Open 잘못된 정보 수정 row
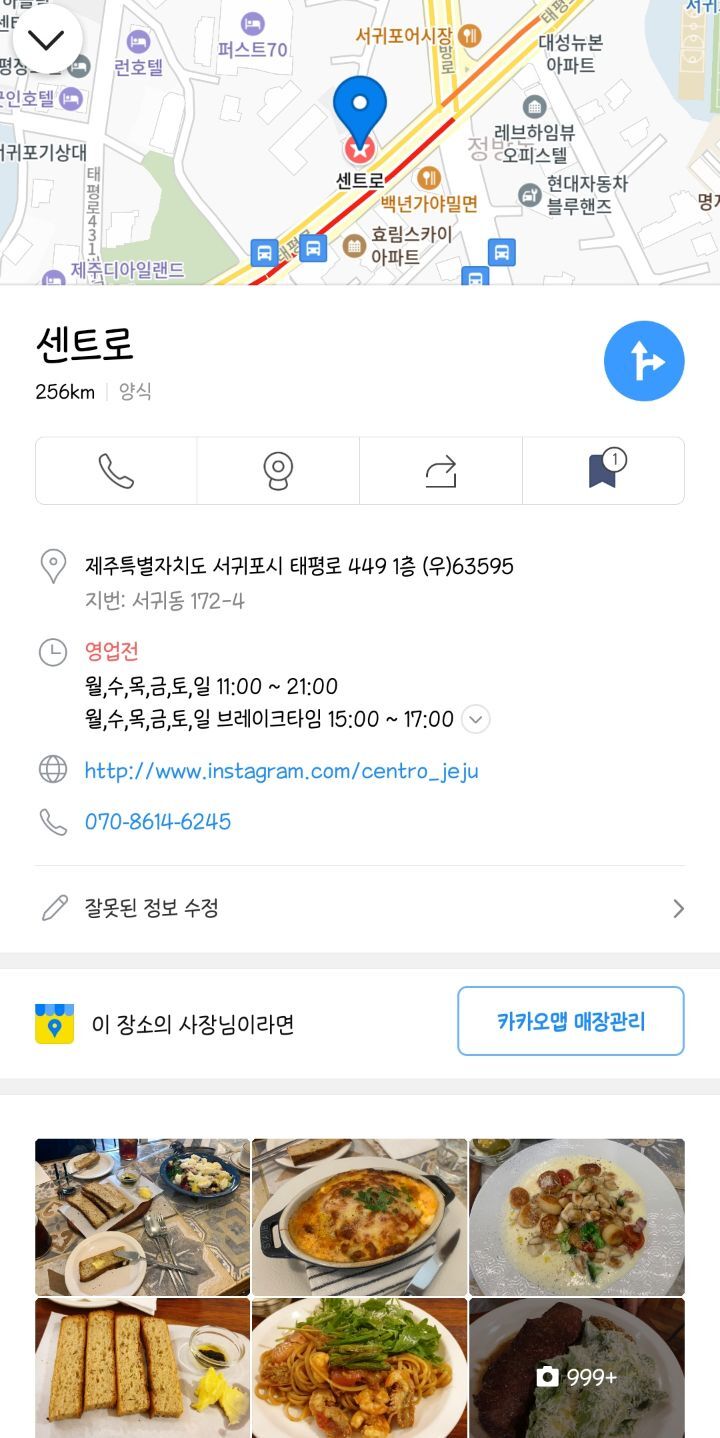The height and width of the screenshot is (1438, 720). click(x=360, y=908)
